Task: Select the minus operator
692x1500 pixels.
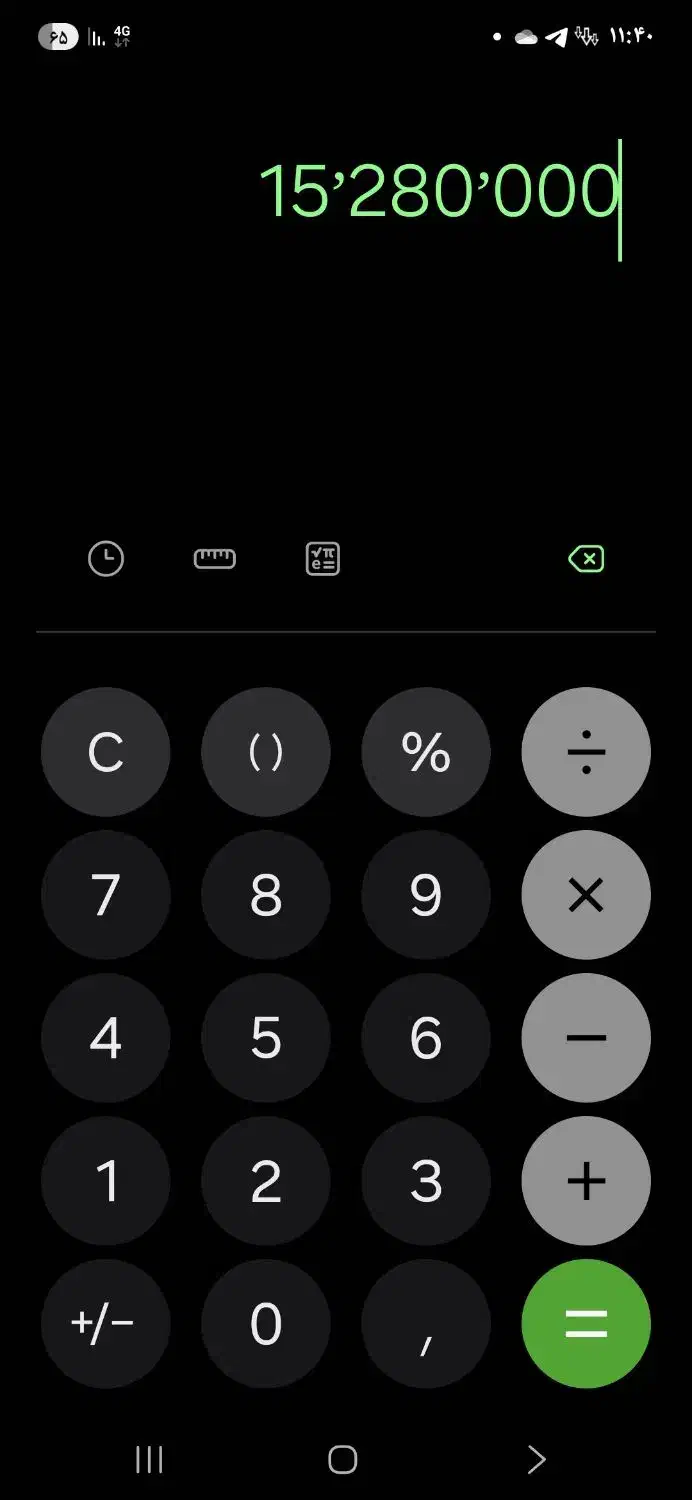Action: point(586,1038)
